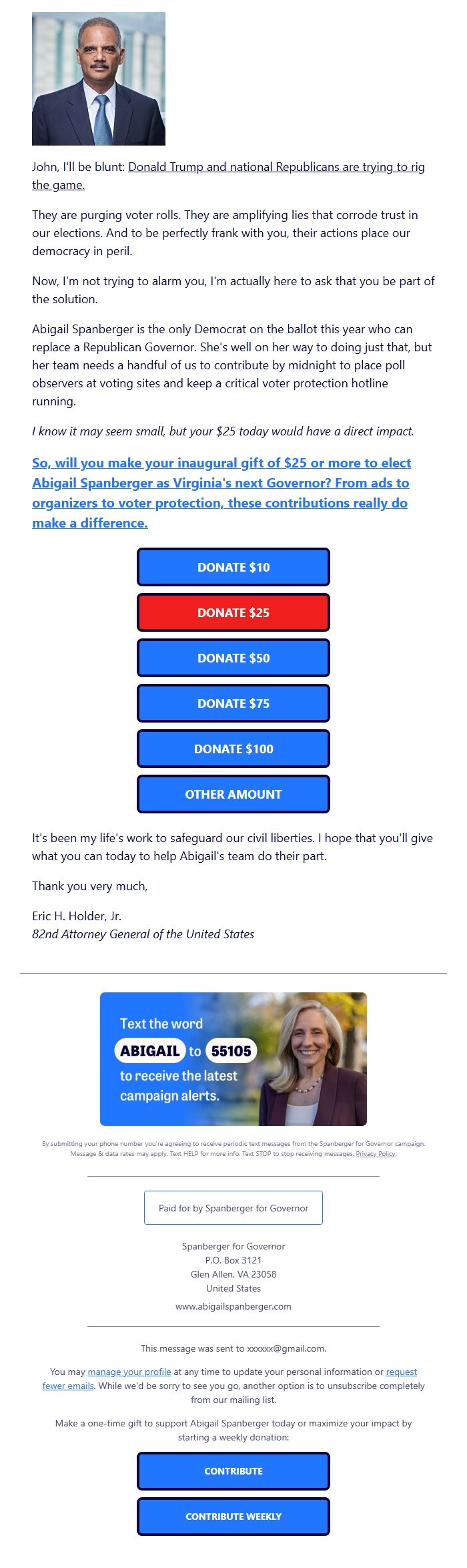467x1568 pixels.
Task: Start a donation with CONTRIBUTE WEEKLY
Action: coord(233,1516)
